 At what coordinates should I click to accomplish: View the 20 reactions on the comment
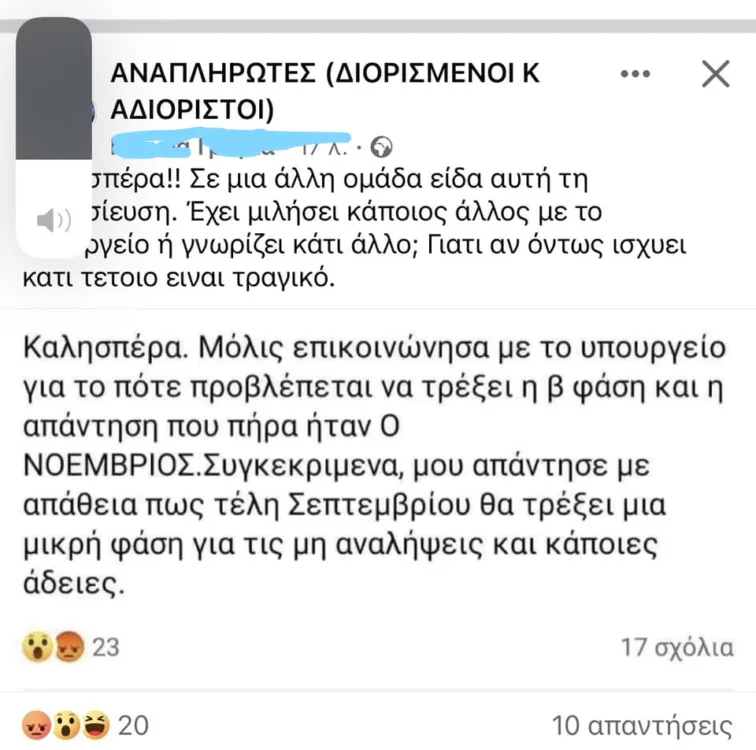point(83,724)
